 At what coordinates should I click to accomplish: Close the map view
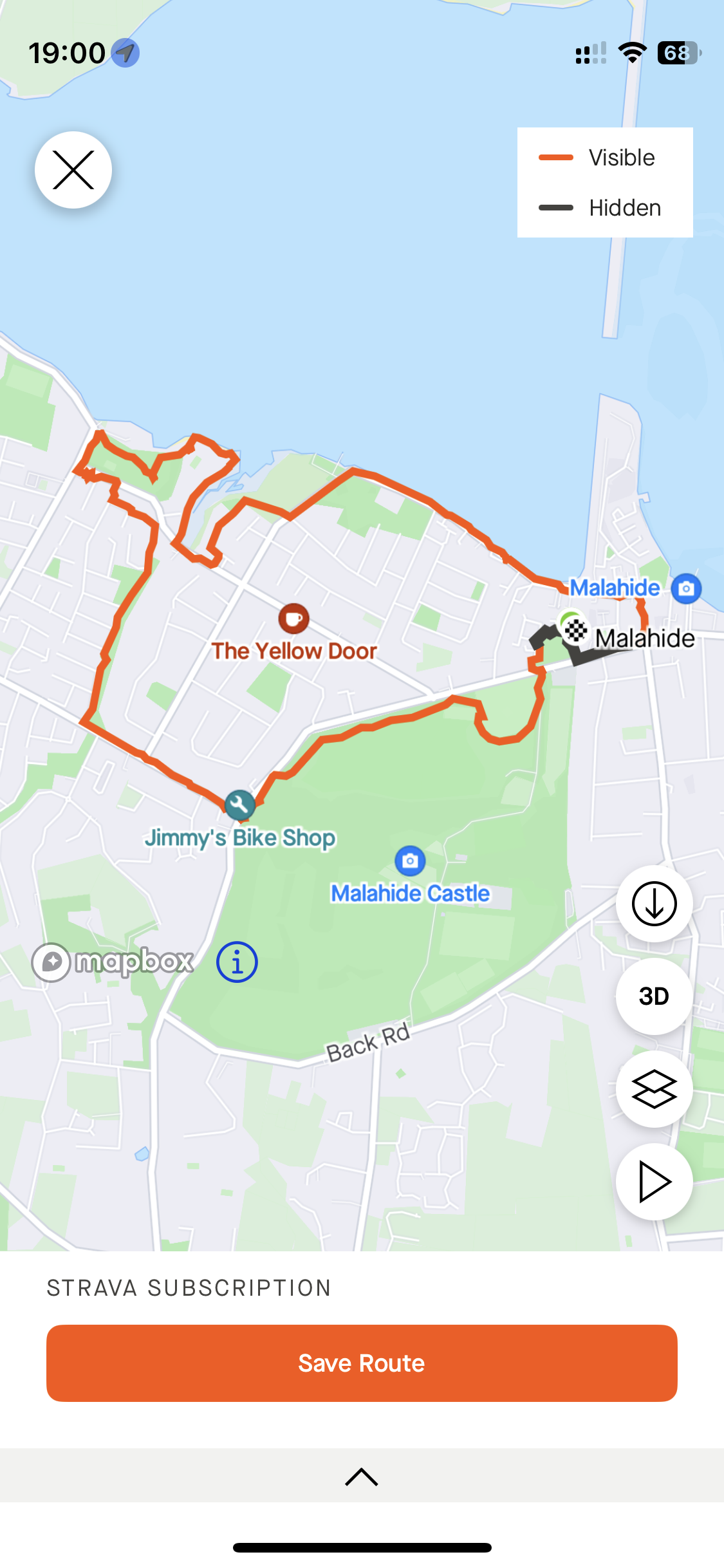[73, 170]
